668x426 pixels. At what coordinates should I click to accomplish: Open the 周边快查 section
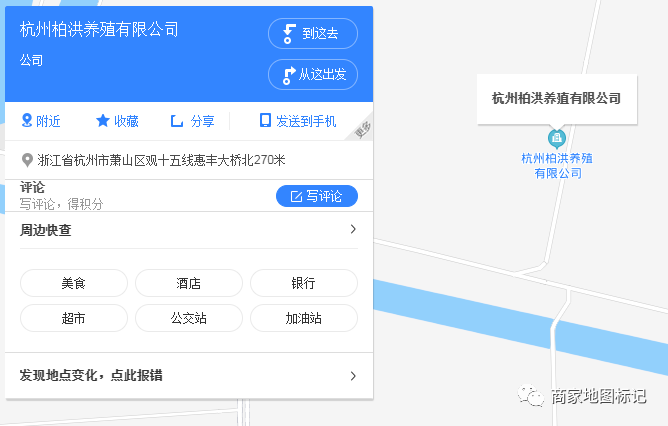pos(188,230)
